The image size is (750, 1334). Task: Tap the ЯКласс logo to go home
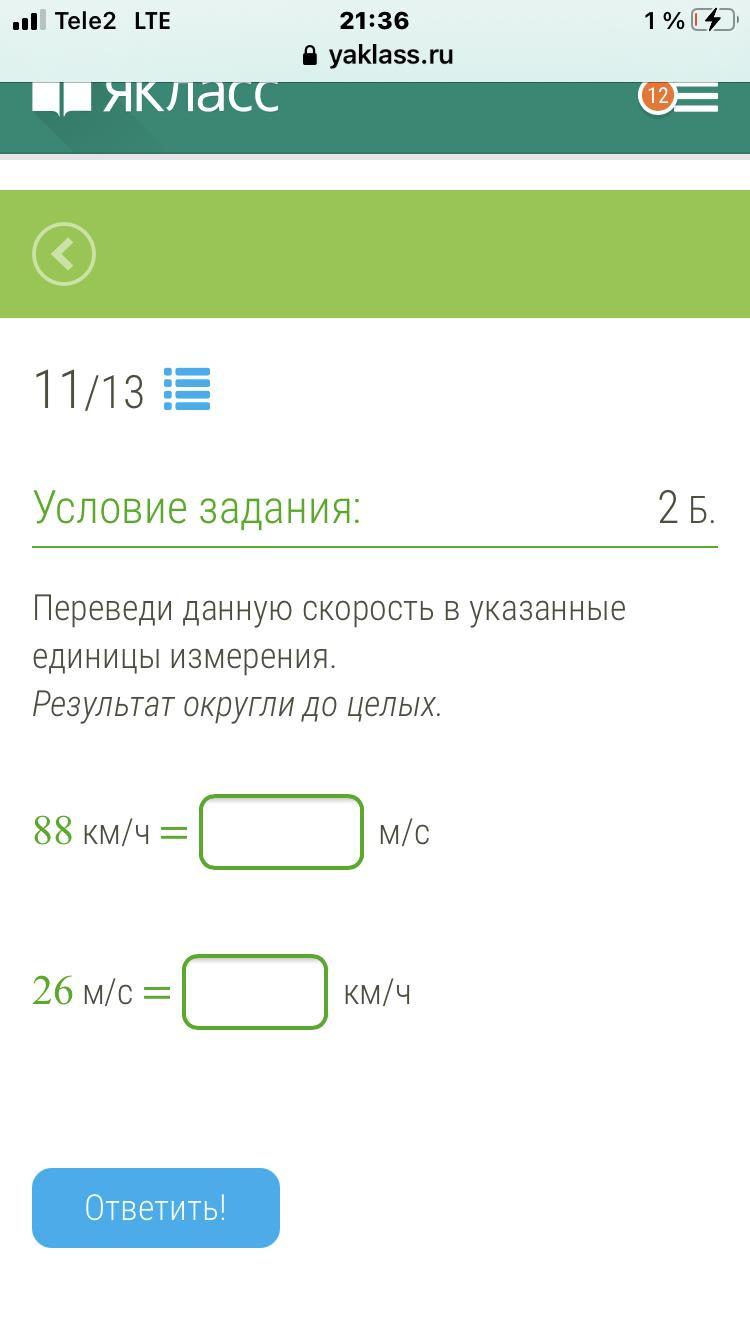click(155, 97)
